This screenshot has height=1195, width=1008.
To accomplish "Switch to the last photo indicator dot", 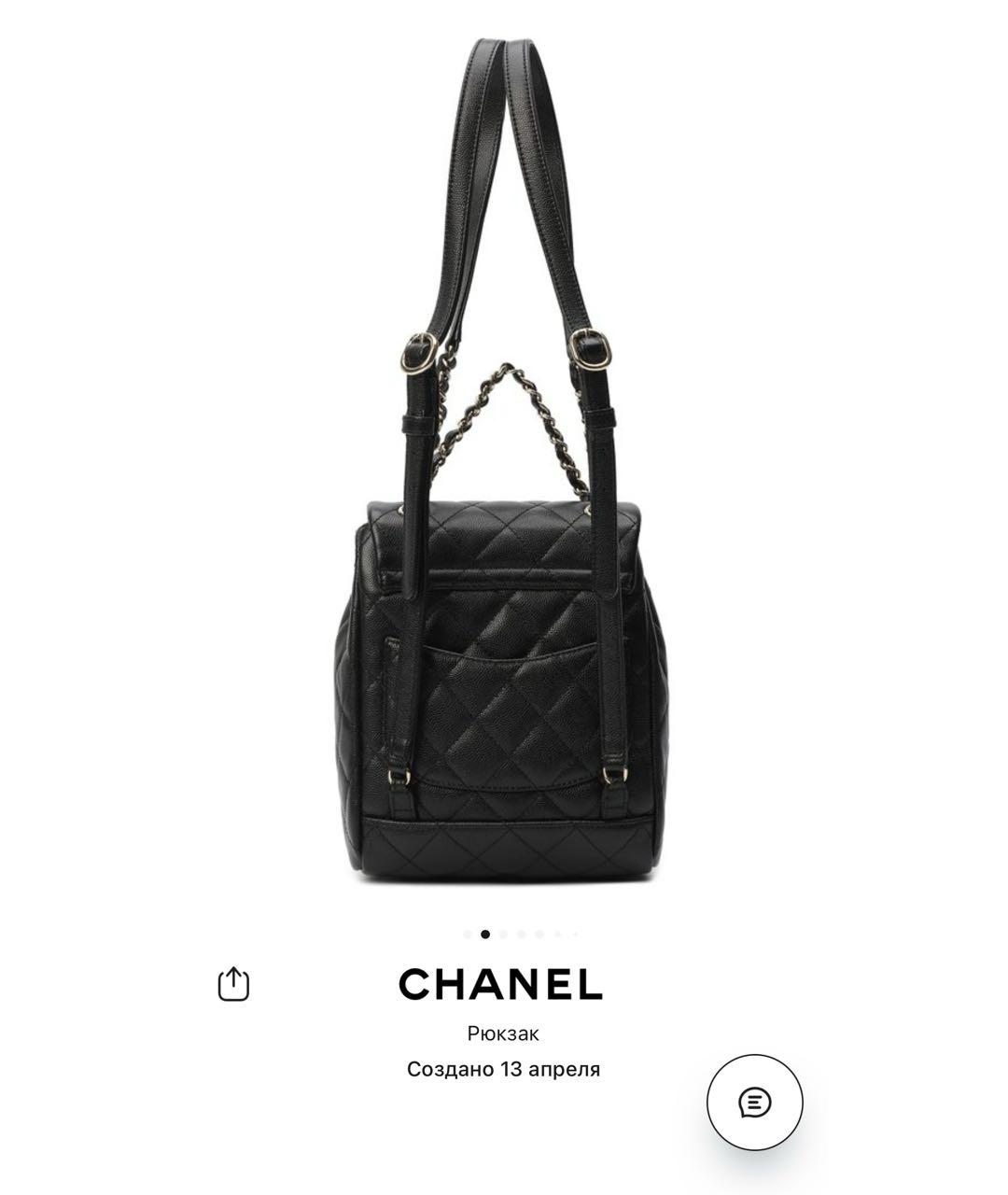I will [x=573, y=932].
